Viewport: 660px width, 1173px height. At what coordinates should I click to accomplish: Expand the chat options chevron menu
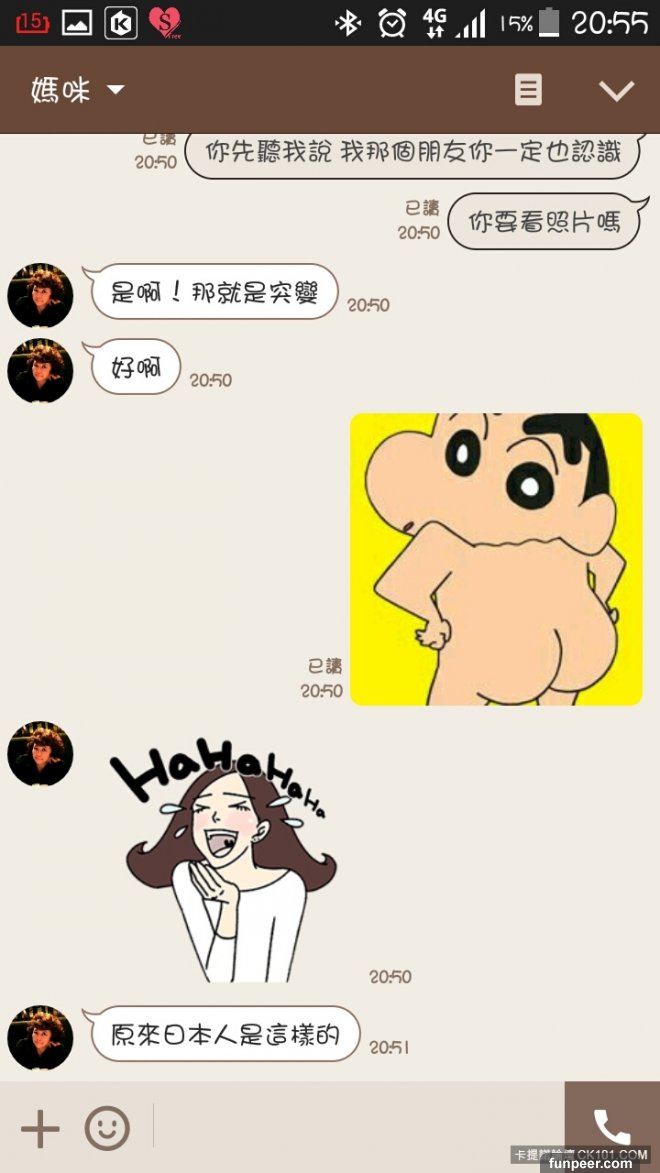[x=616, y=90]
